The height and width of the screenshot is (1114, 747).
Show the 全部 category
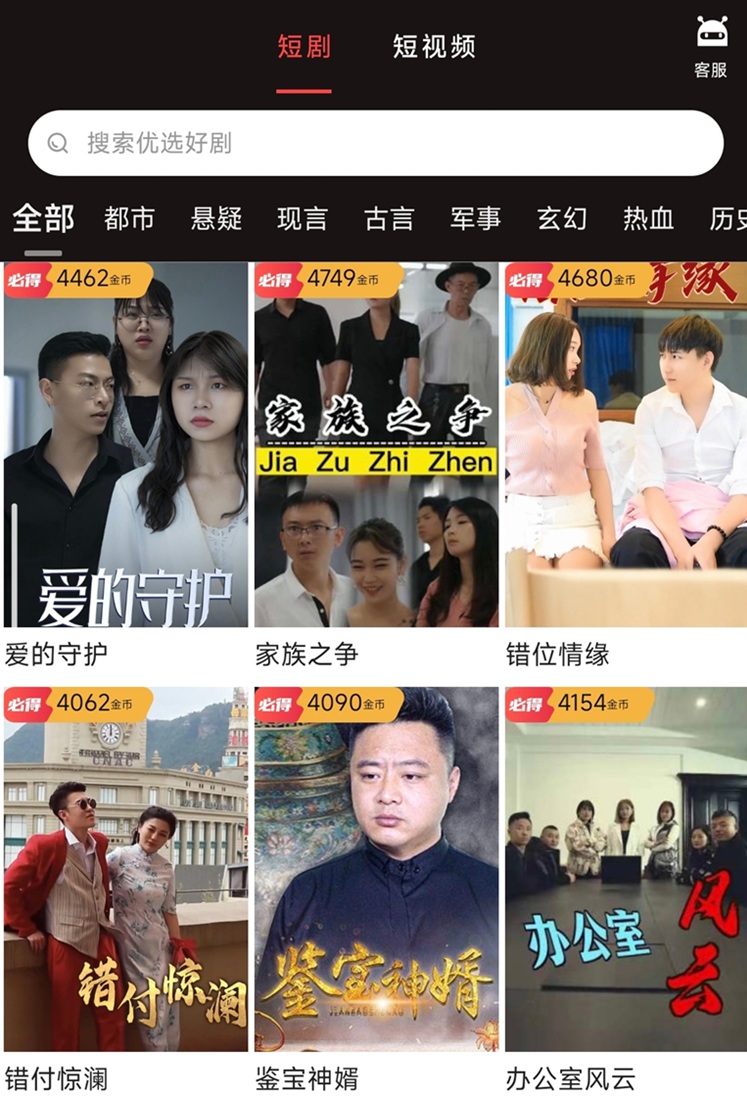coord(43,218)
